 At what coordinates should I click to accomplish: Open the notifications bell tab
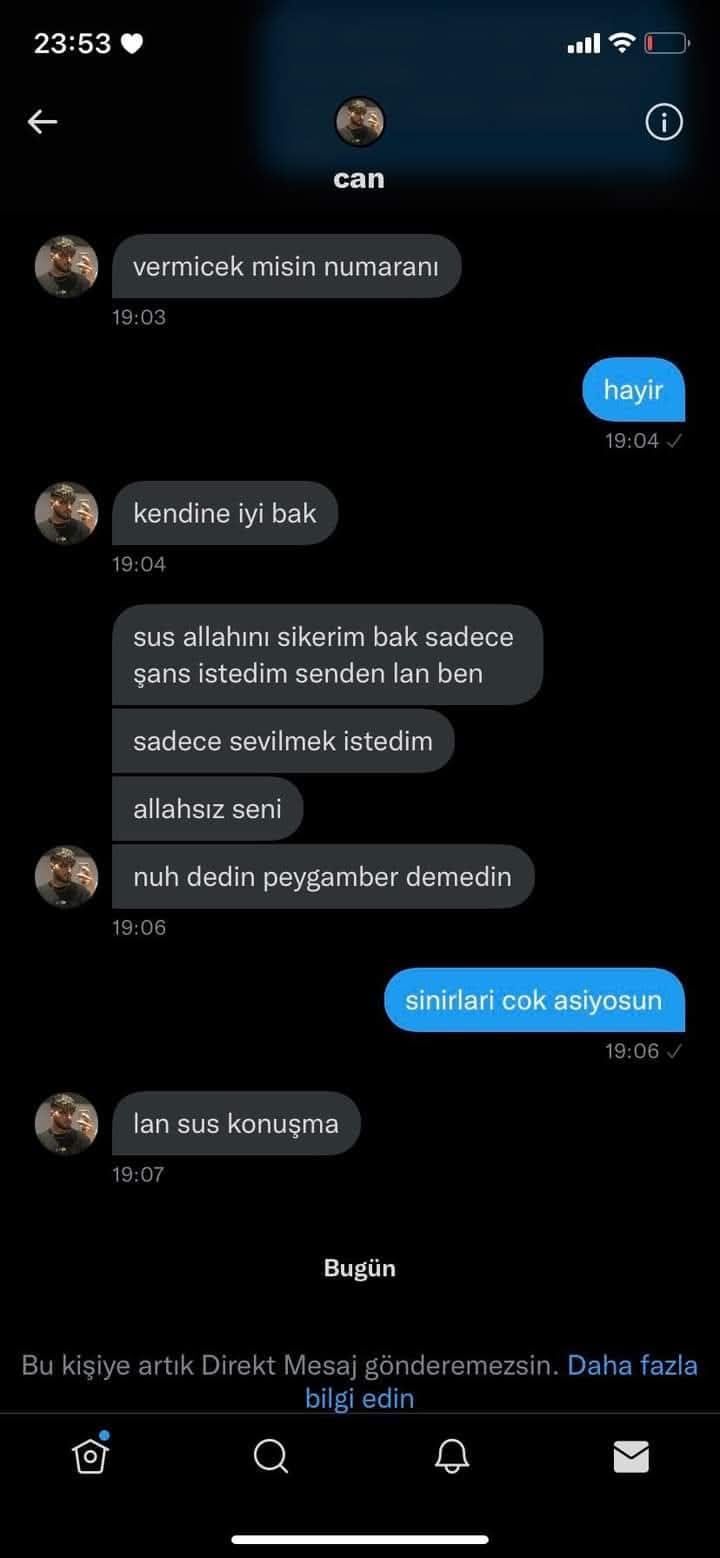tap(452, 1457)
